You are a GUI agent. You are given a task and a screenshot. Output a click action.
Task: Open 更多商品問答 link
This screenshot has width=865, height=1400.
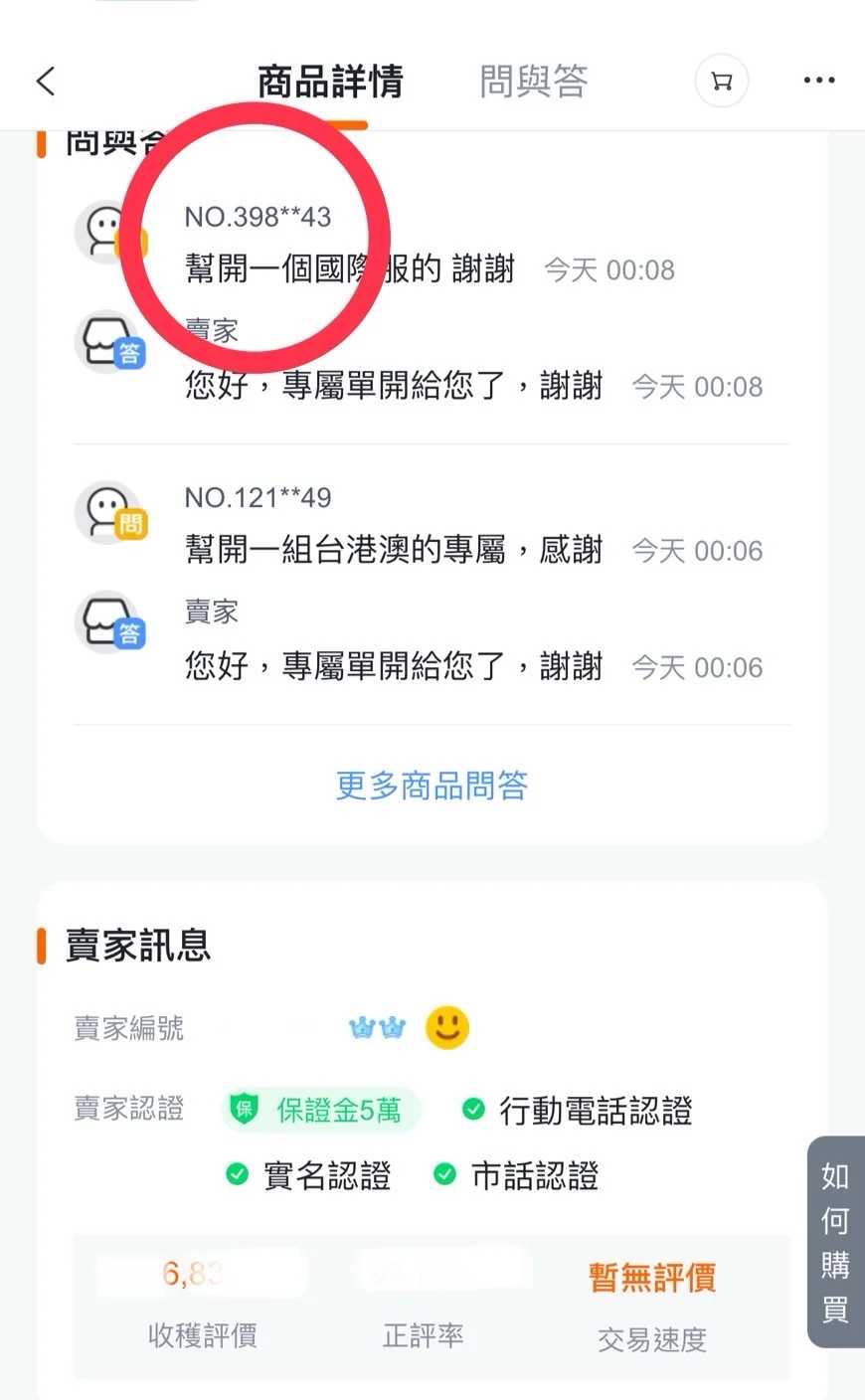click(432, 786)
